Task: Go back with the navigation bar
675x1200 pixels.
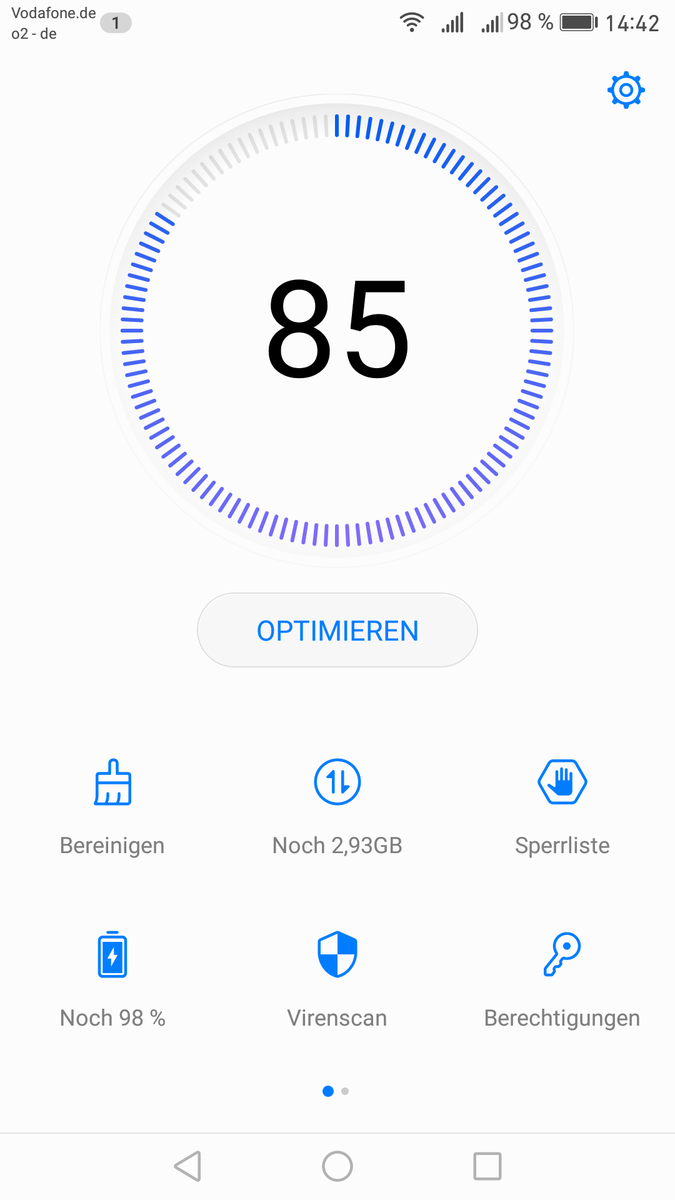Action: [x=187, y=1166]
